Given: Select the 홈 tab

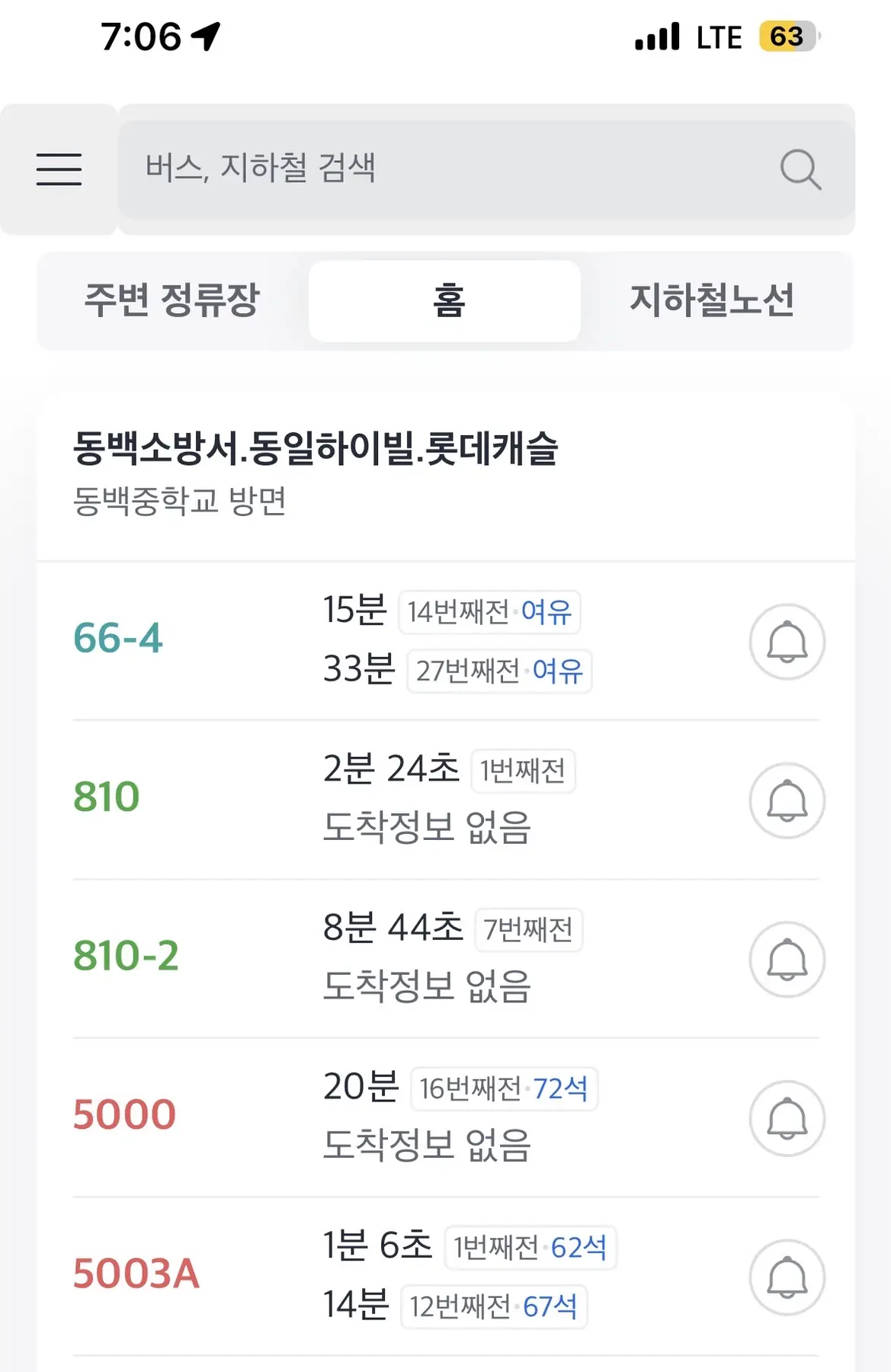Looking at the screenshot, I should click(x=447, y=300).
